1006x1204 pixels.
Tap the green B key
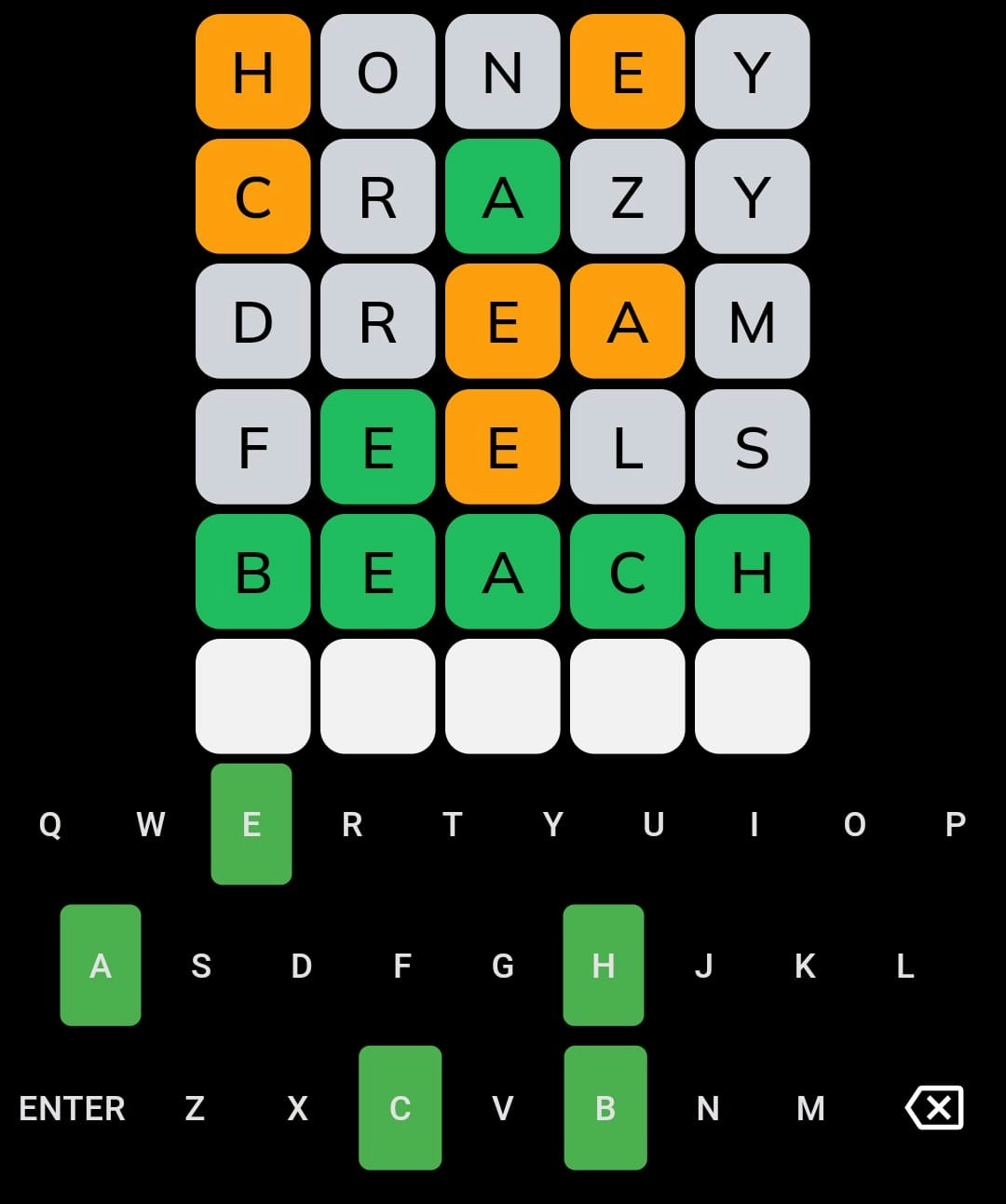(x=605, y=1108)
